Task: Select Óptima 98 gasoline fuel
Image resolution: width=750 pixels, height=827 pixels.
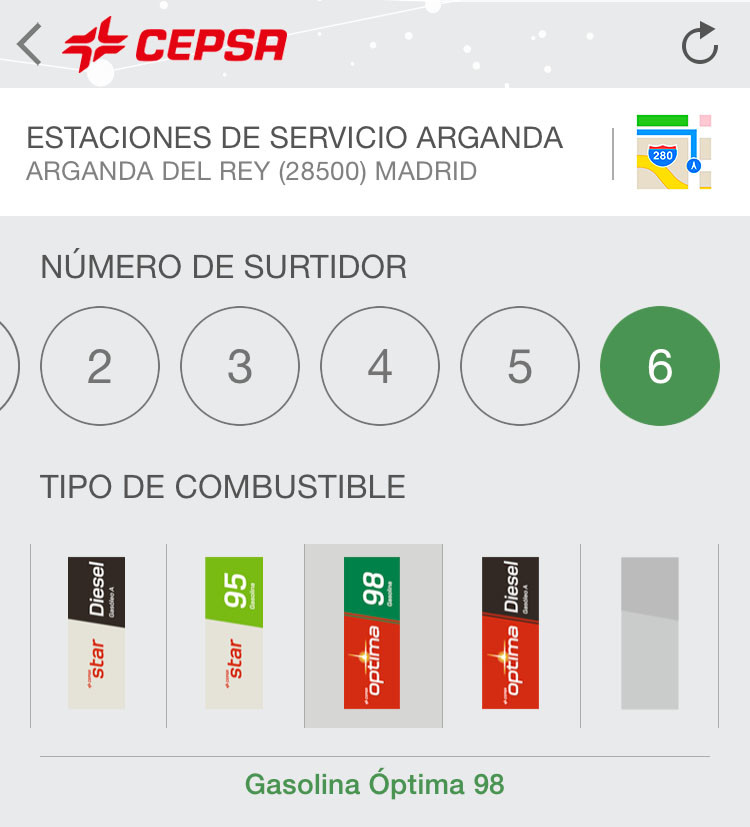Action: click(372, 633)
